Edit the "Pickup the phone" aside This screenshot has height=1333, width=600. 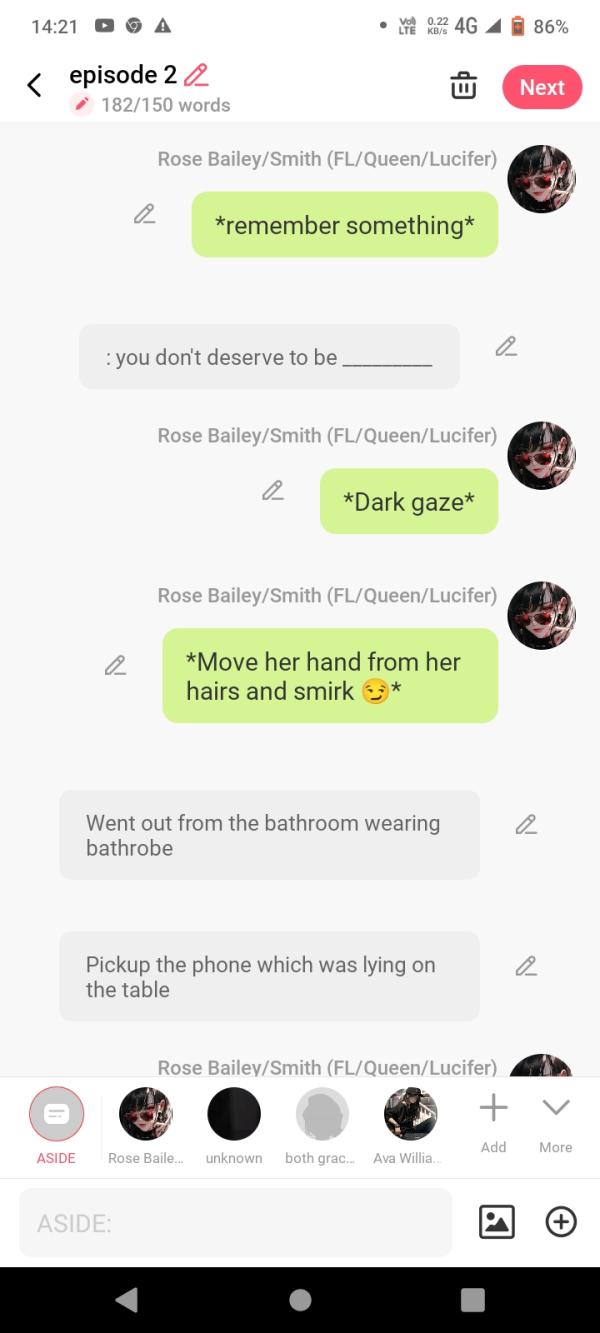click(x=526, y=966)
